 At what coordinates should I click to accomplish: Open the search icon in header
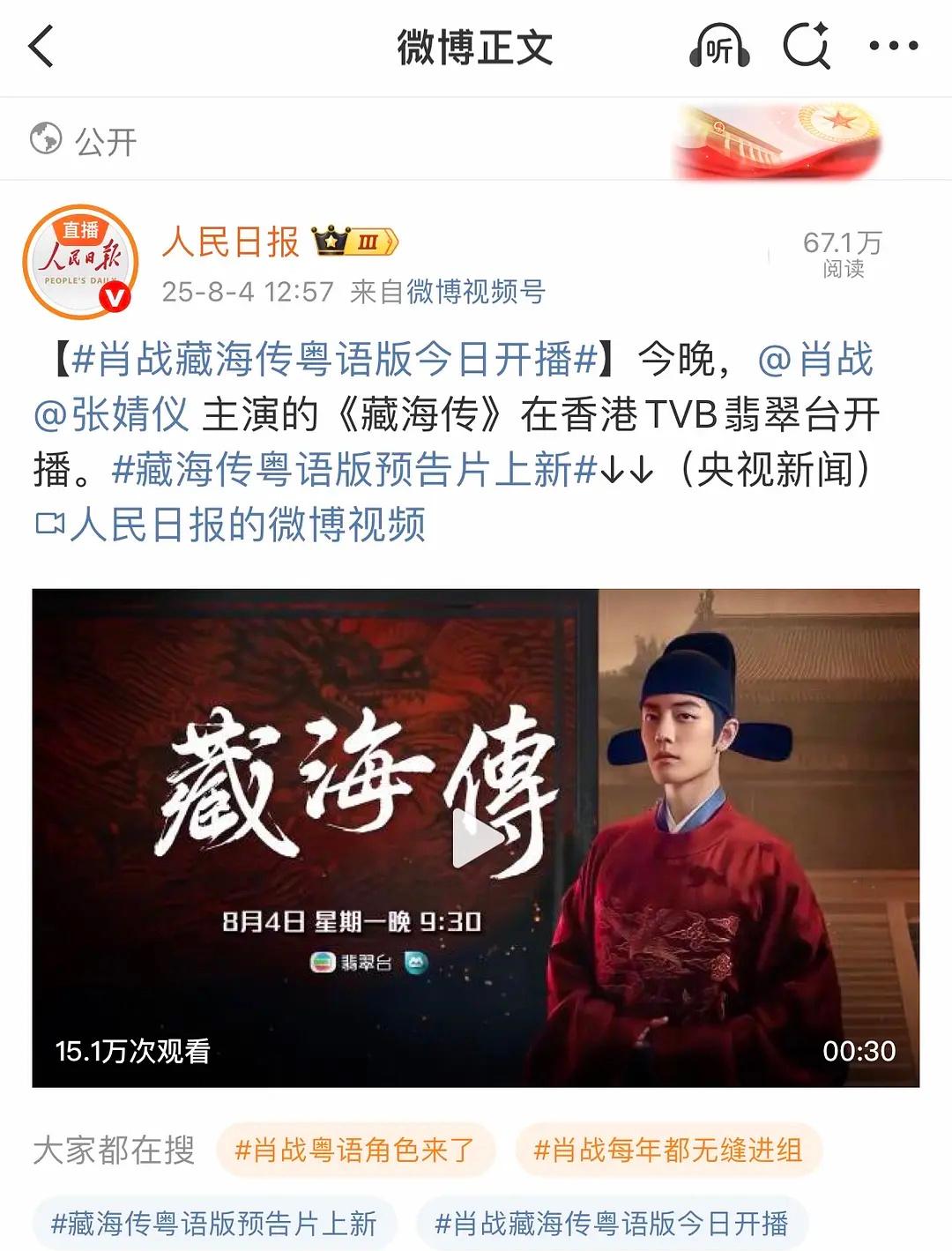tap(807, 47)
